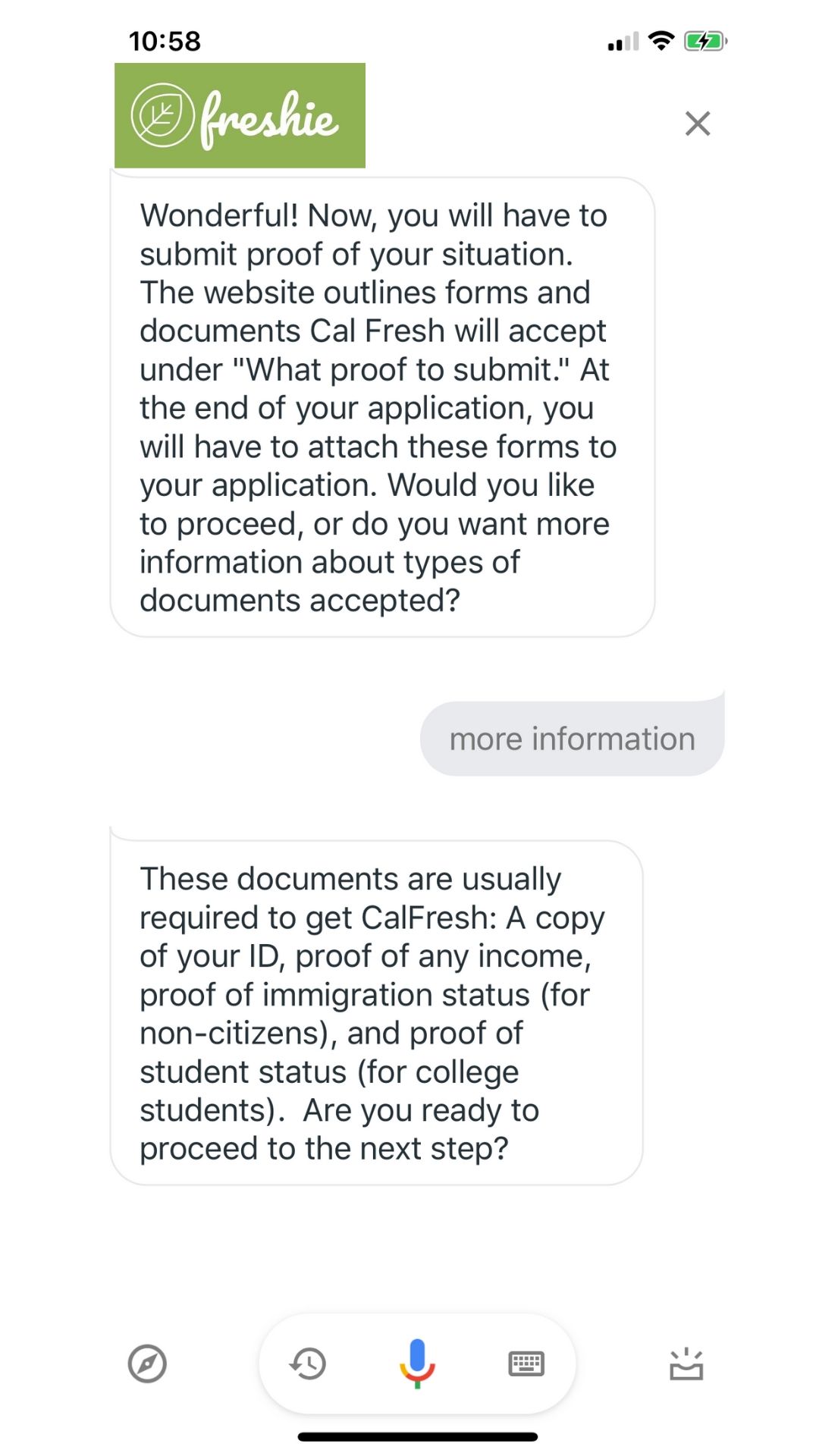Close the Freshie conversation
This screenshot has height=1456, width=819.
pos(697,123)
